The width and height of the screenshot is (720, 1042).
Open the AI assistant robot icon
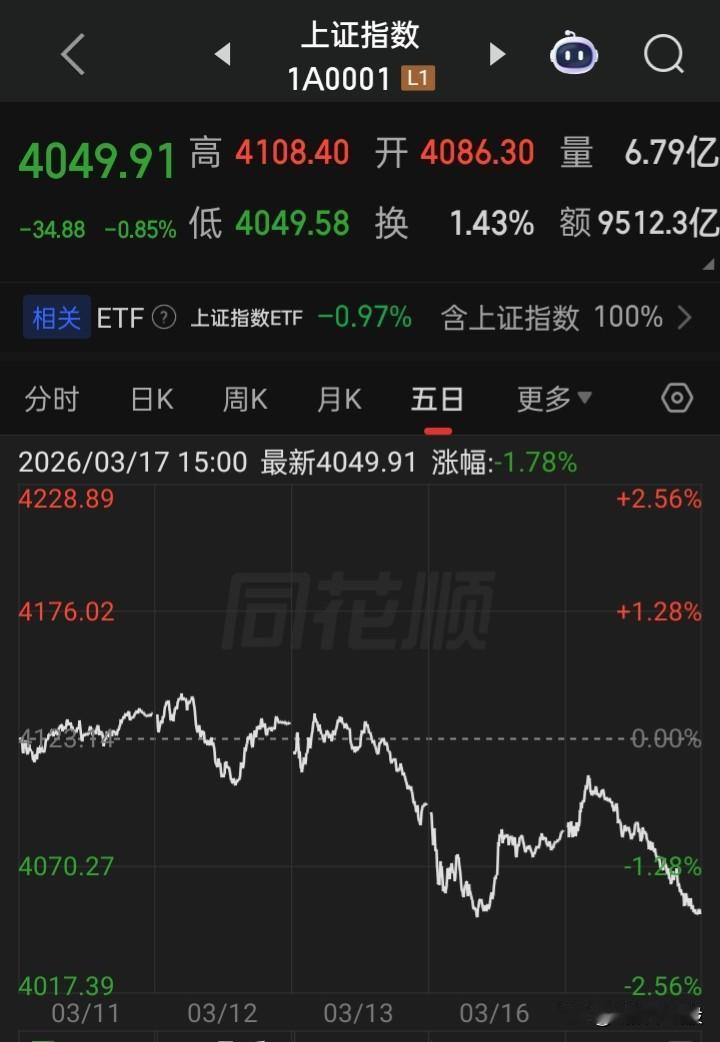[573, 54]
